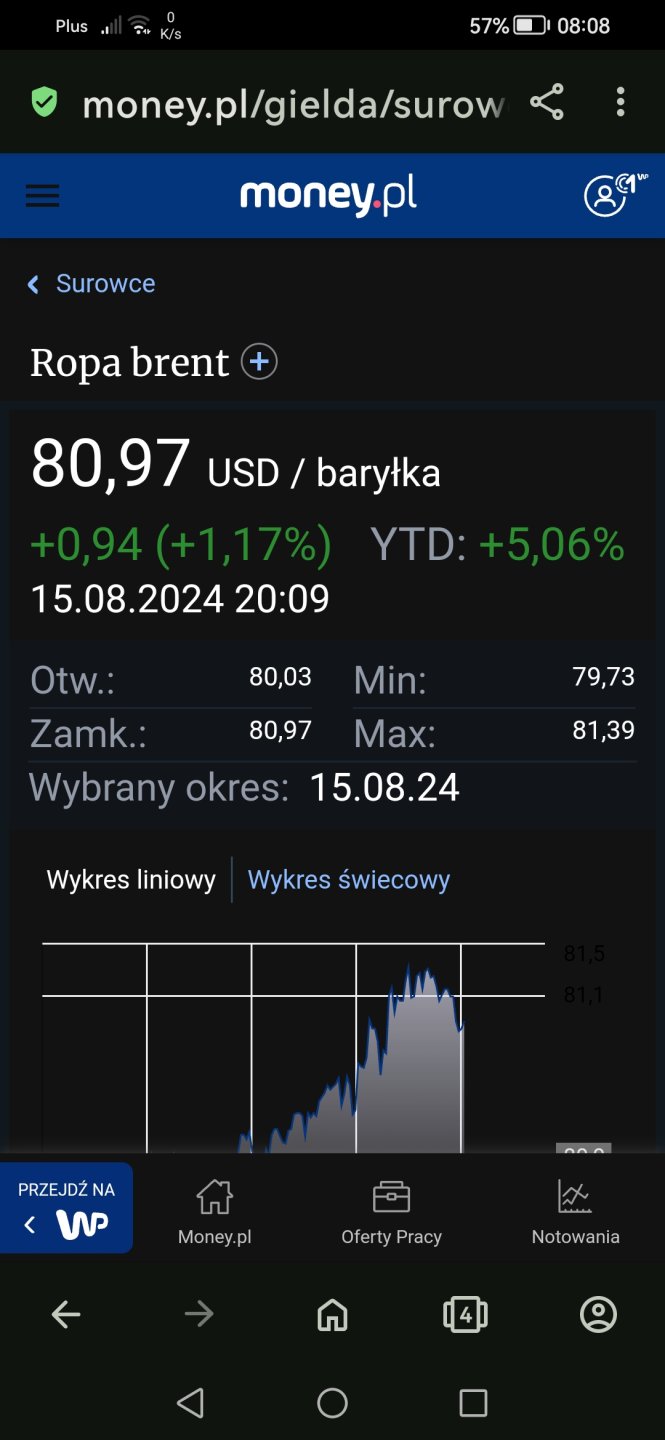665x1440 pixels.
Task: Open the Money.pl home tab
Action: [x=214, y=1212]
